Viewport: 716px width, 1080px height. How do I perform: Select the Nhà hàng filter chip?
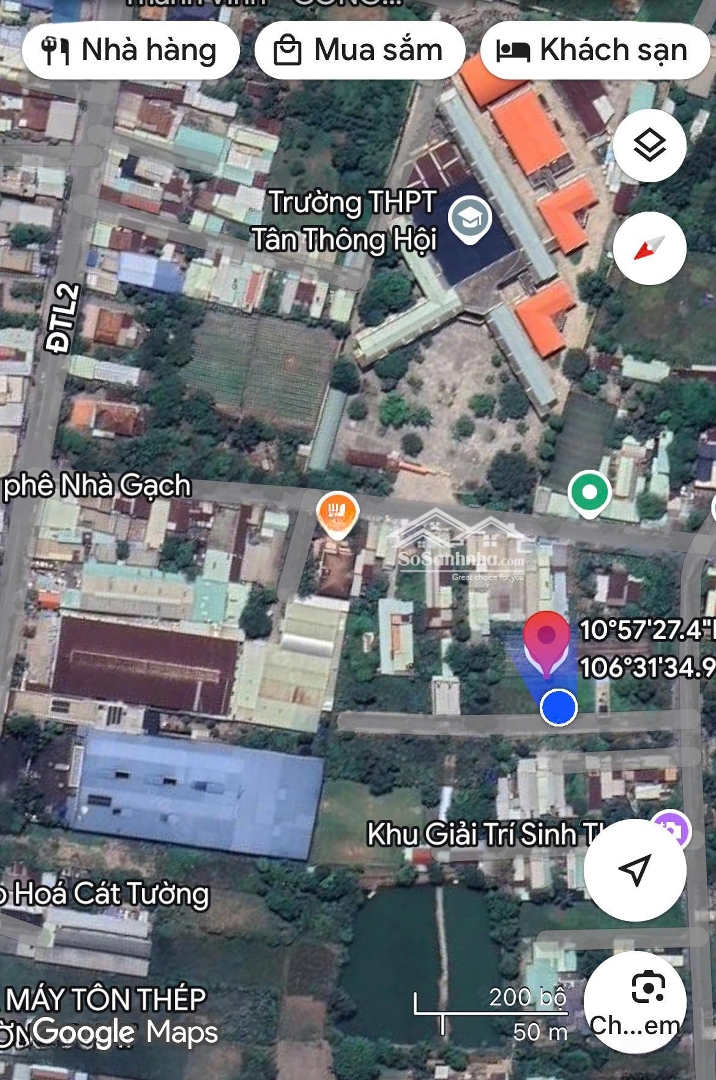(131, 50)
